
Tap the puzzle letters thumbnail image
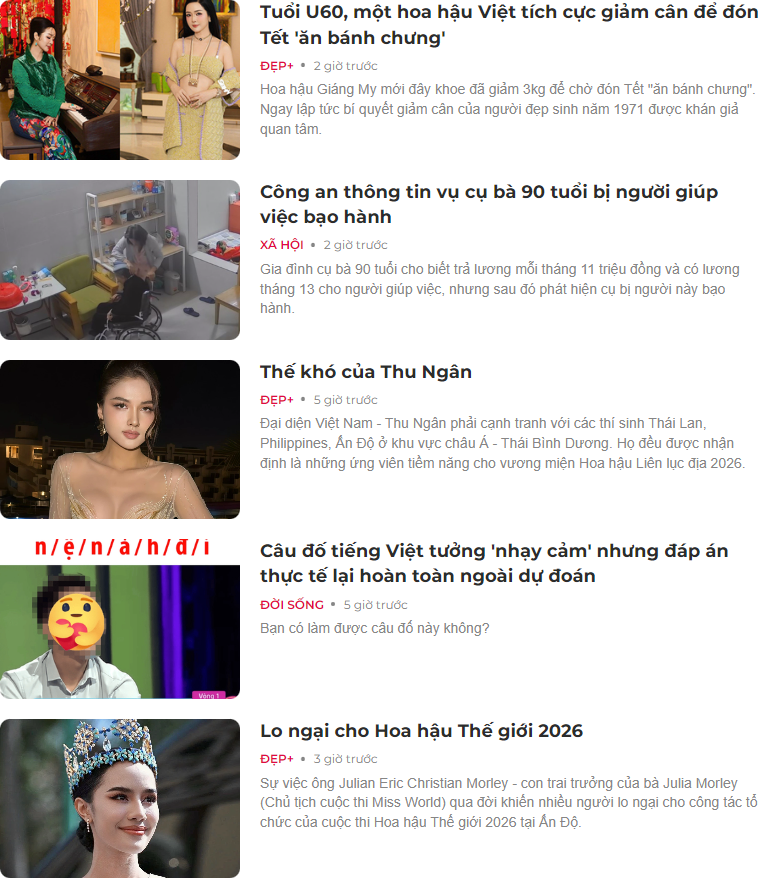(x=120, y=617)
